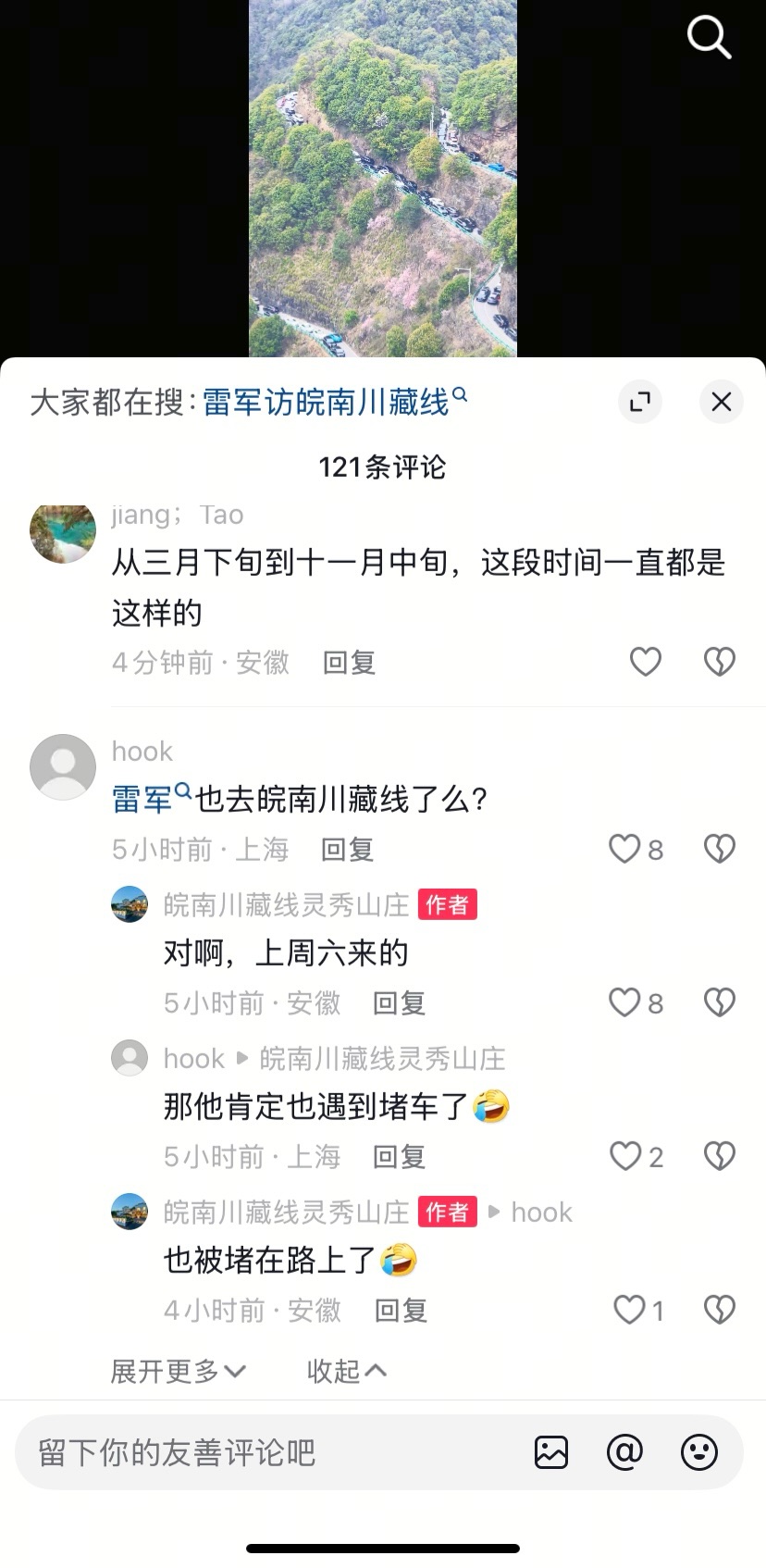Dislike jiang; Tao's comment
This screenshot has height=1568, width=766.
click(720, 662)
